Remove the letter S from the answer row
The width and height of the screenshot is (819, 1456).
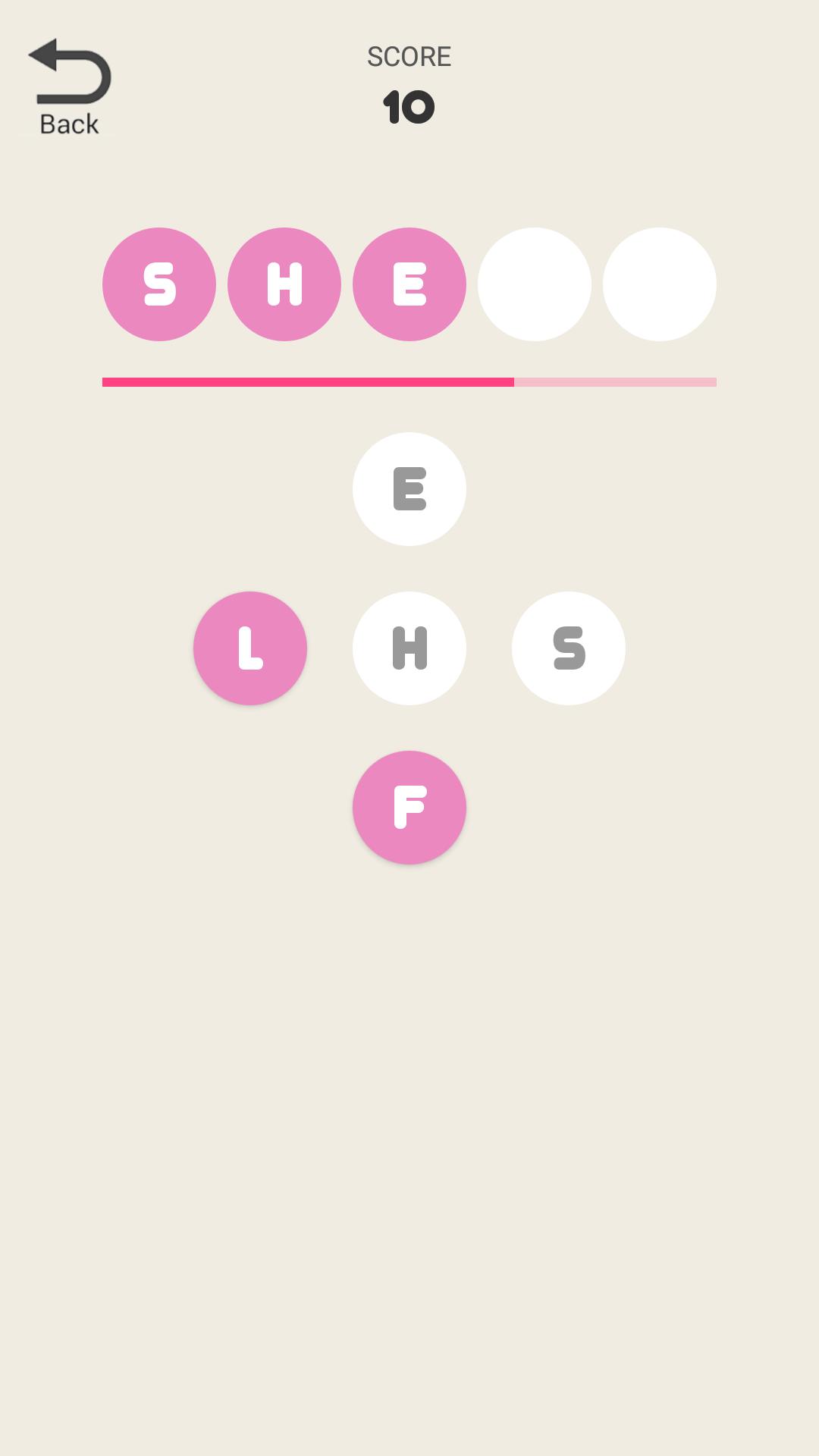point(159,284)
